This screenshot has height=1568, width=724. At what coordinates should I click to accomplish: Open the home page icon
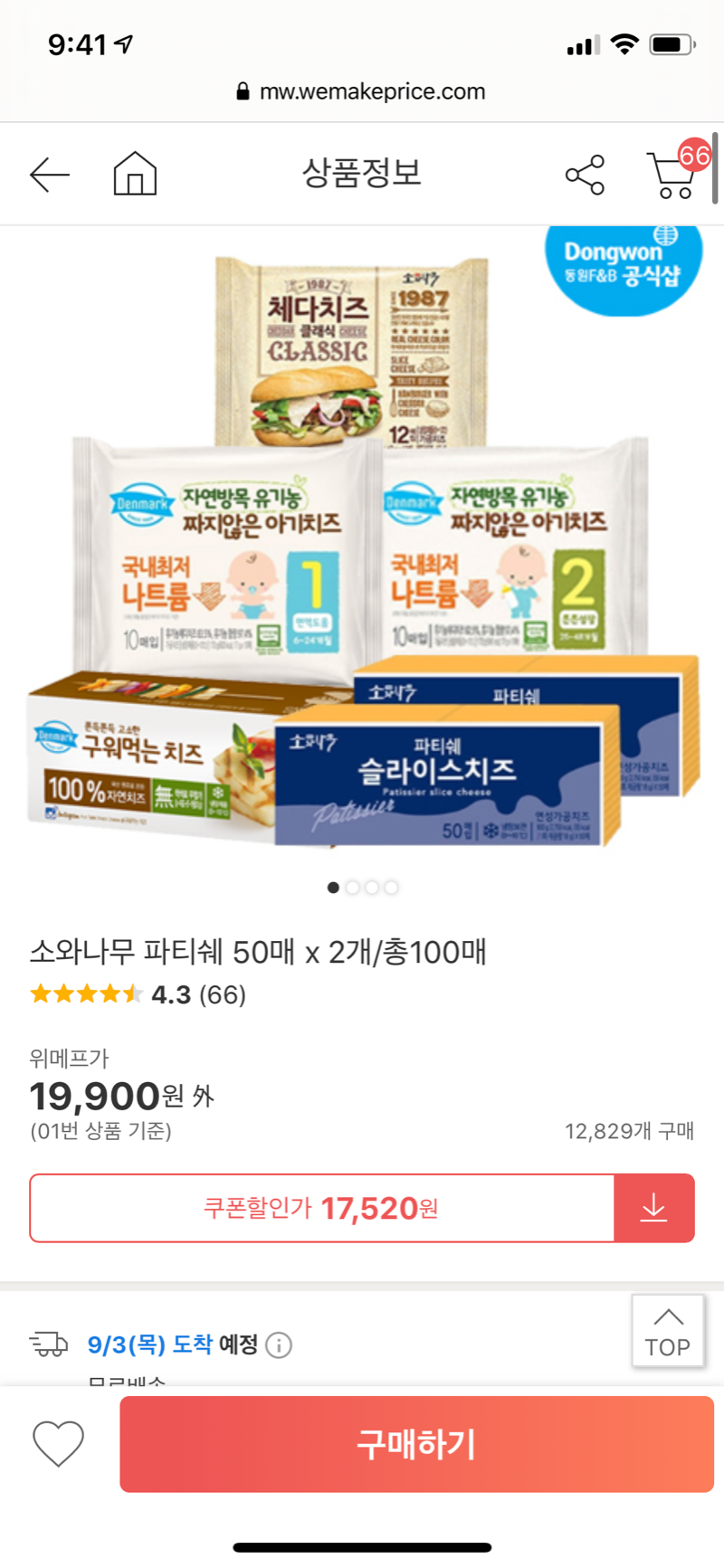coord(135,174)
